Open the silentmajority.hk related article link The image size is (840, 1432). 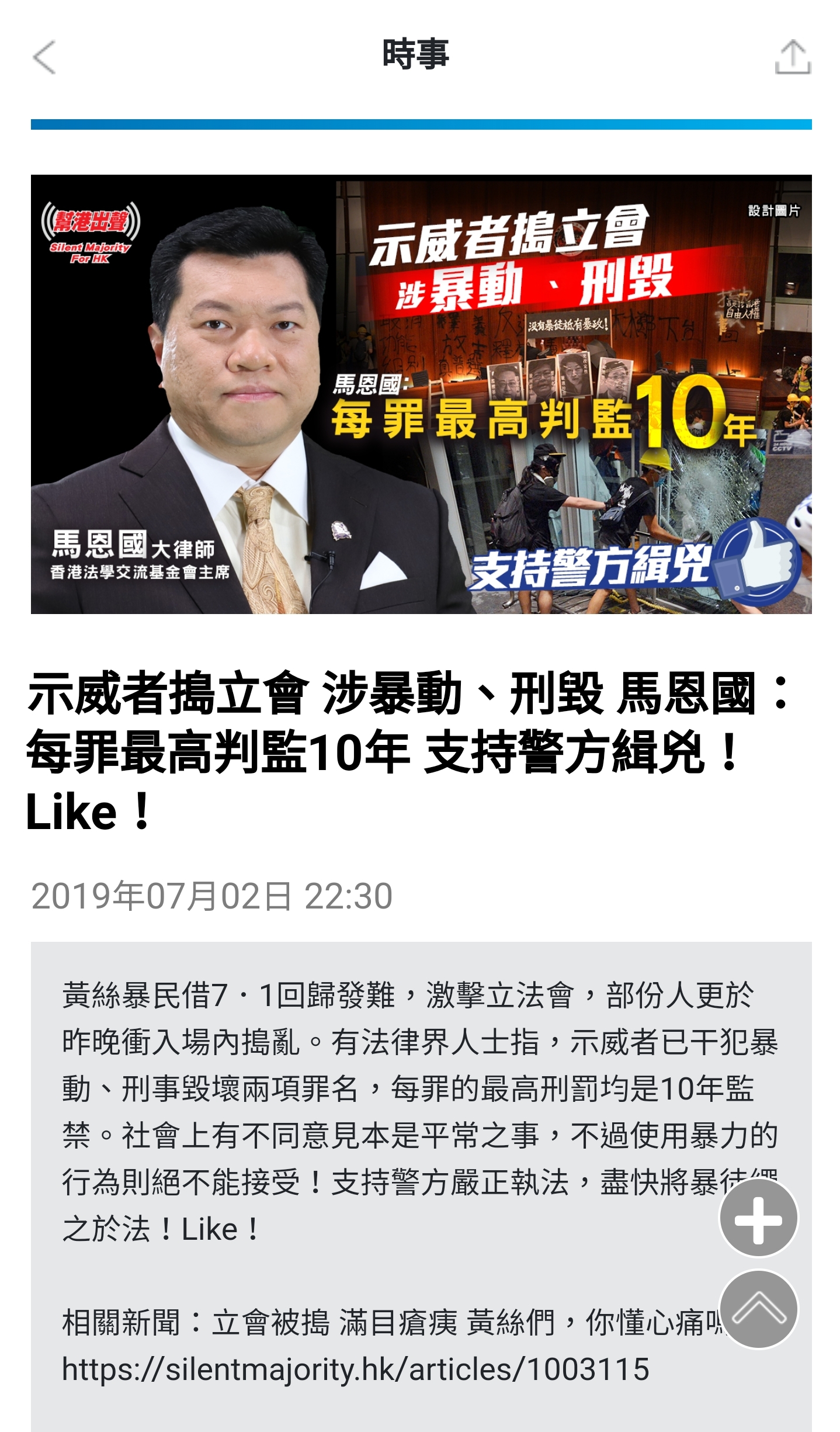click(x=355, y=1369)
